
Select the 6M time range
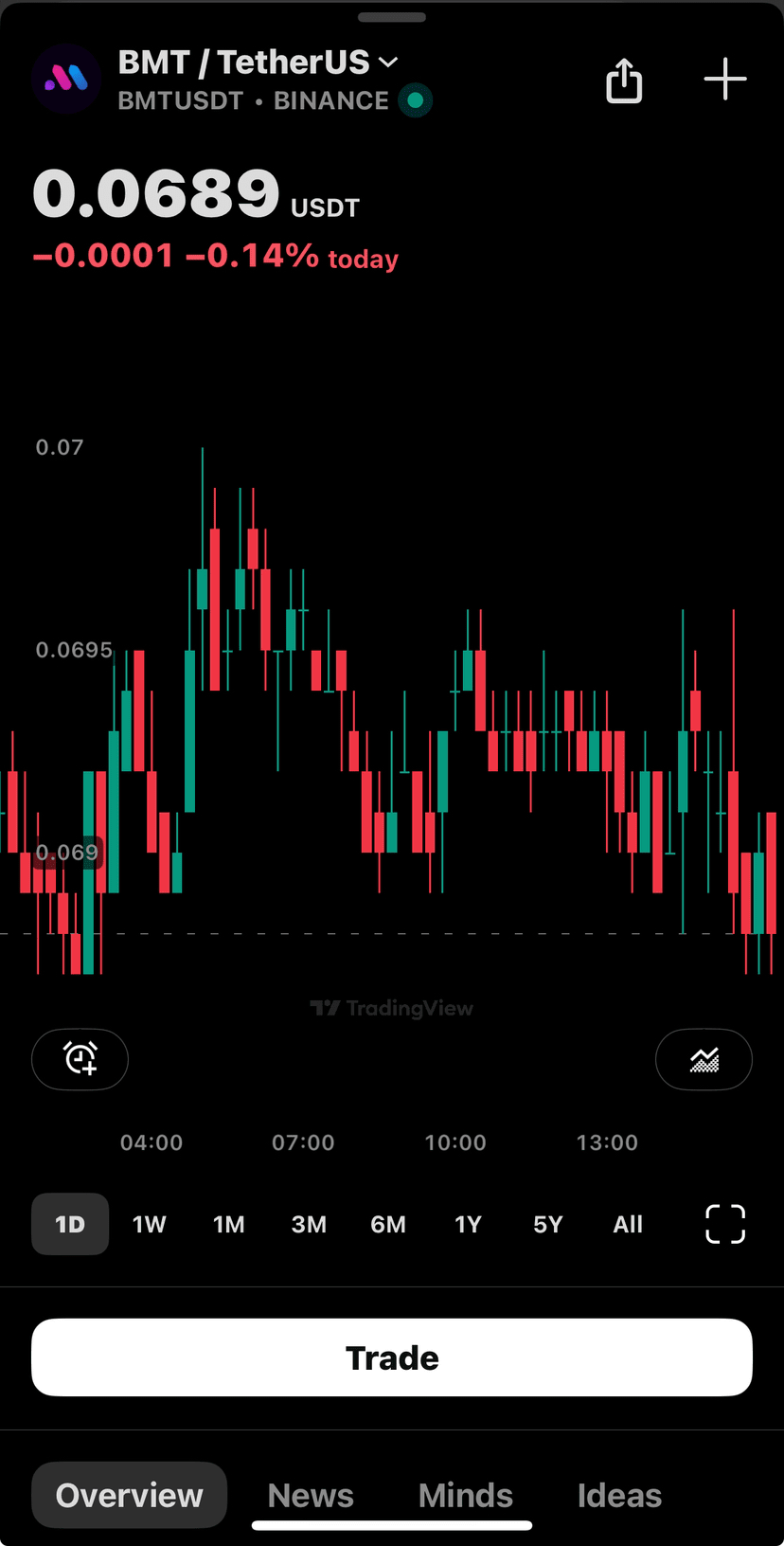pyautogui.click(x=388, y=1224)
